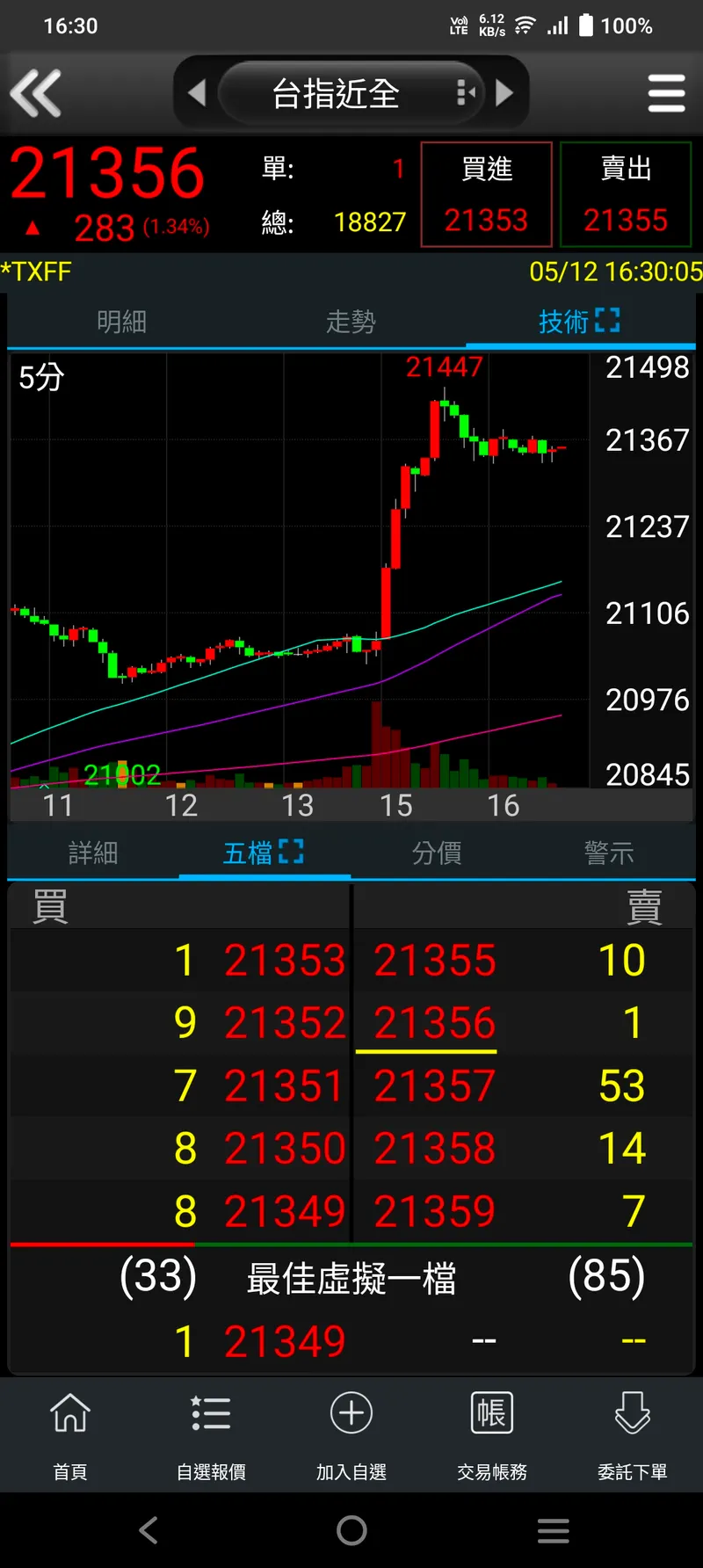The height and width of the screenshot is (1568, 703).
Task: Tap the 買進 buy price box
Action: [486, 194]
